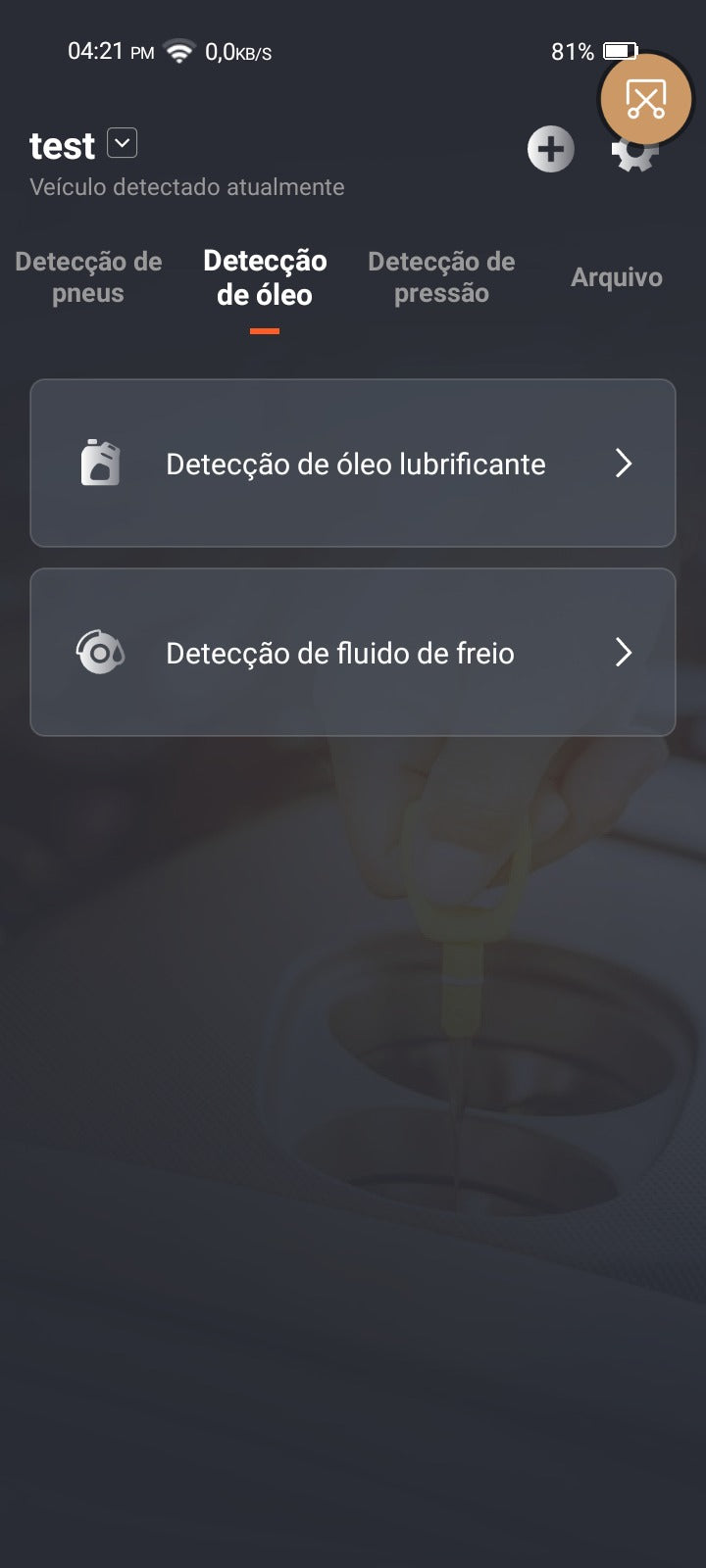Open Detecção de fluido de freio
This screenshot has width=706, height=1568.
click(353, 653)
